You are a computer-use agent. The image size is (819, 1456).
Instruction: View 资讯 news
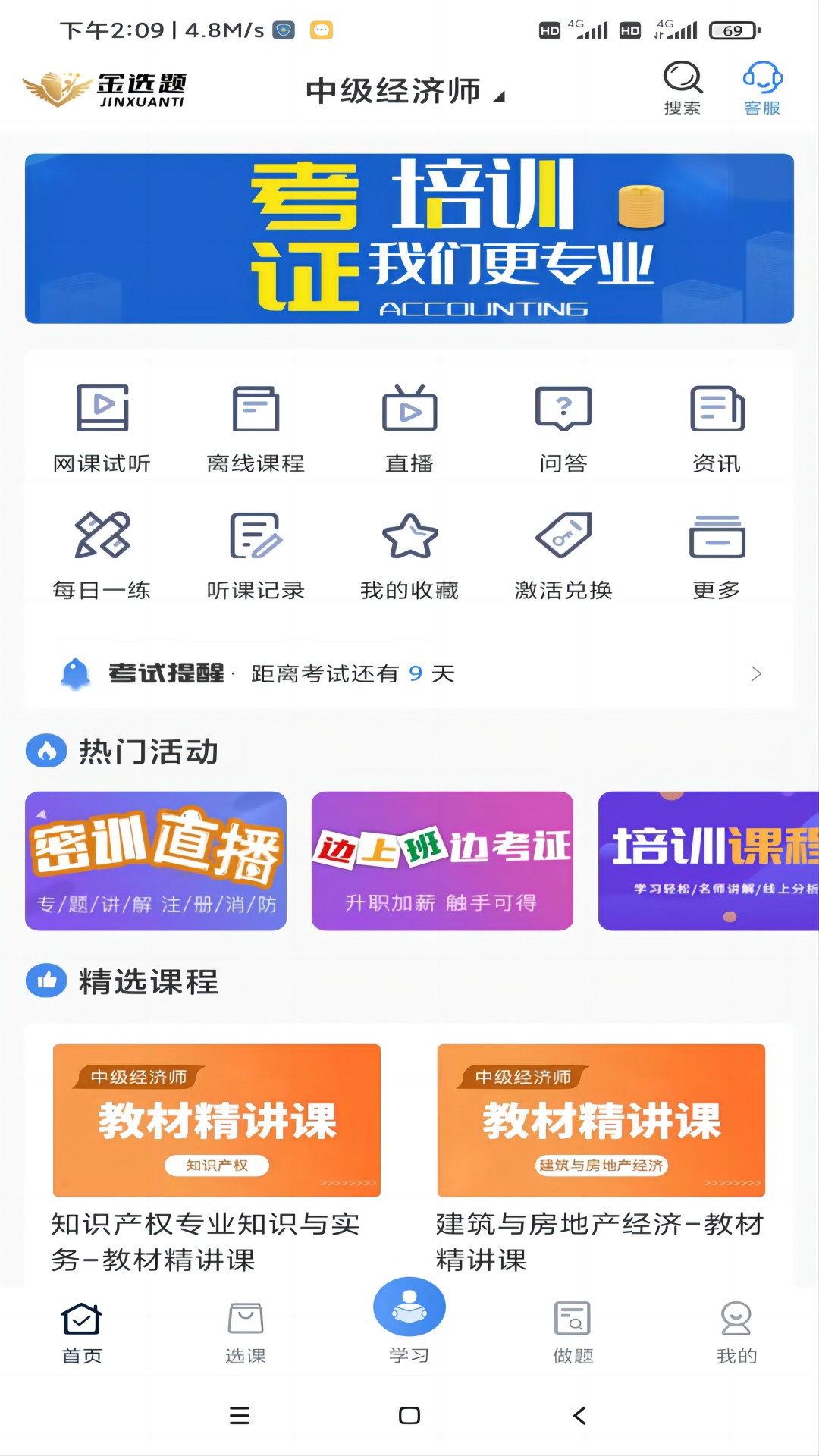pyautogui.click(x=717, y=429)
